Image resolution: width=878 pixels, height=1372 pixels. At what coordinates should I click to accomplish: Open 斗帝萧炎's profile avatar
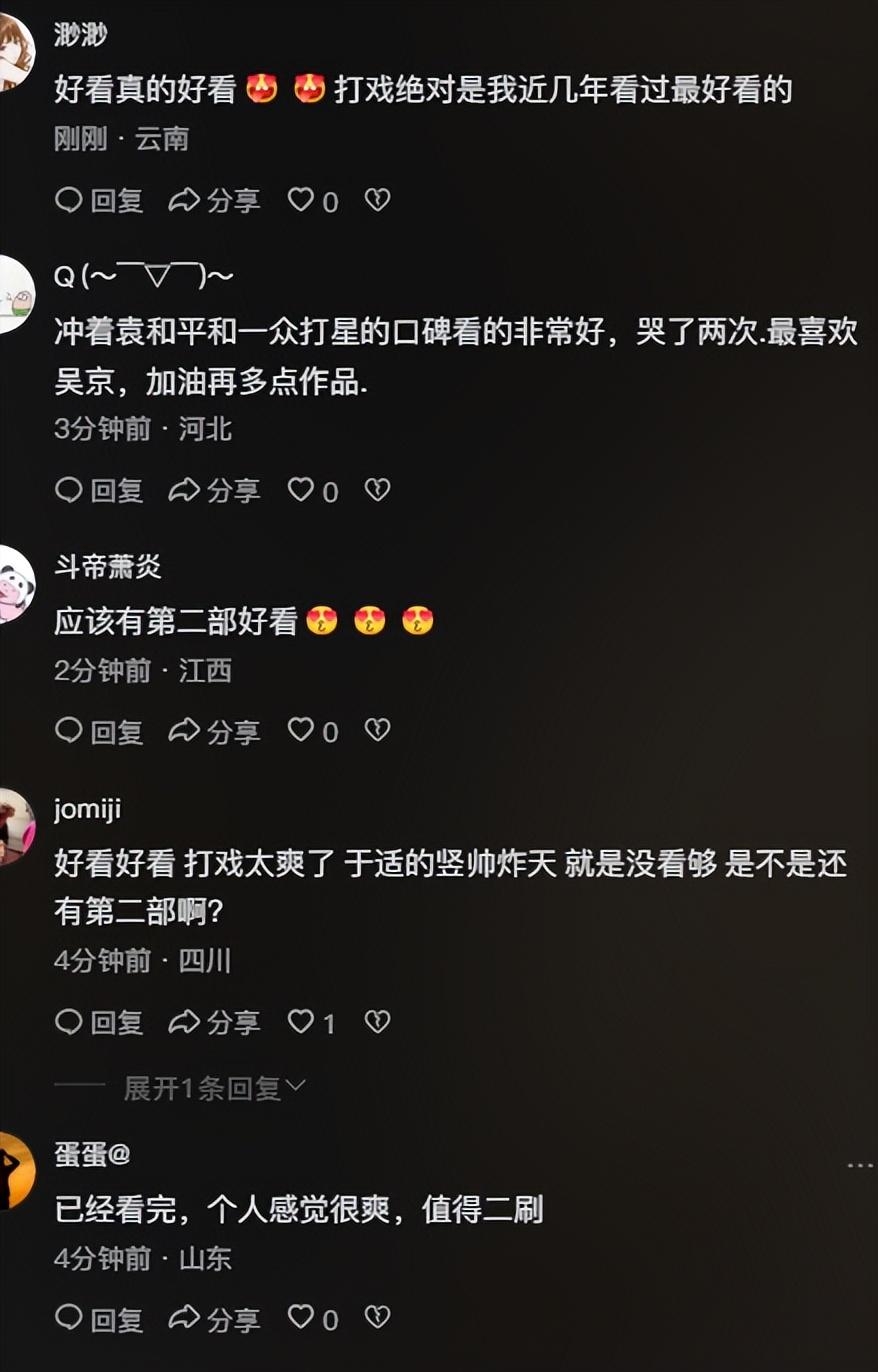coord(15,585)
